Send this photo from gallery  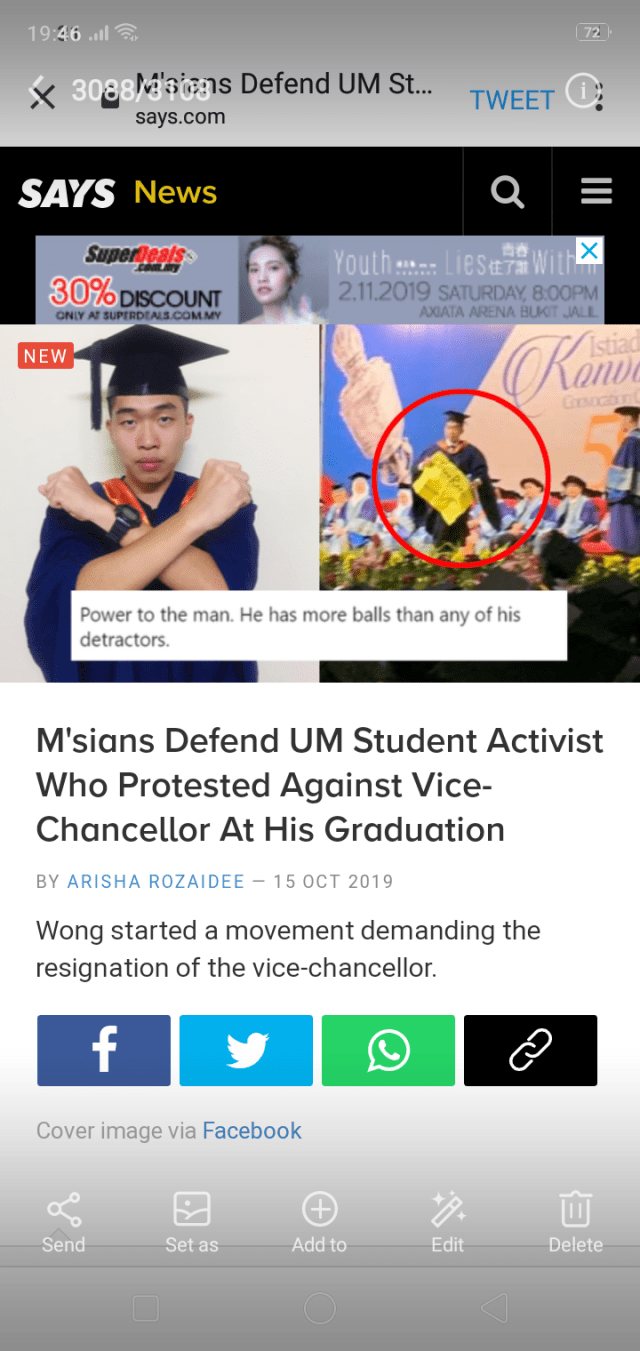point(64,1220)
